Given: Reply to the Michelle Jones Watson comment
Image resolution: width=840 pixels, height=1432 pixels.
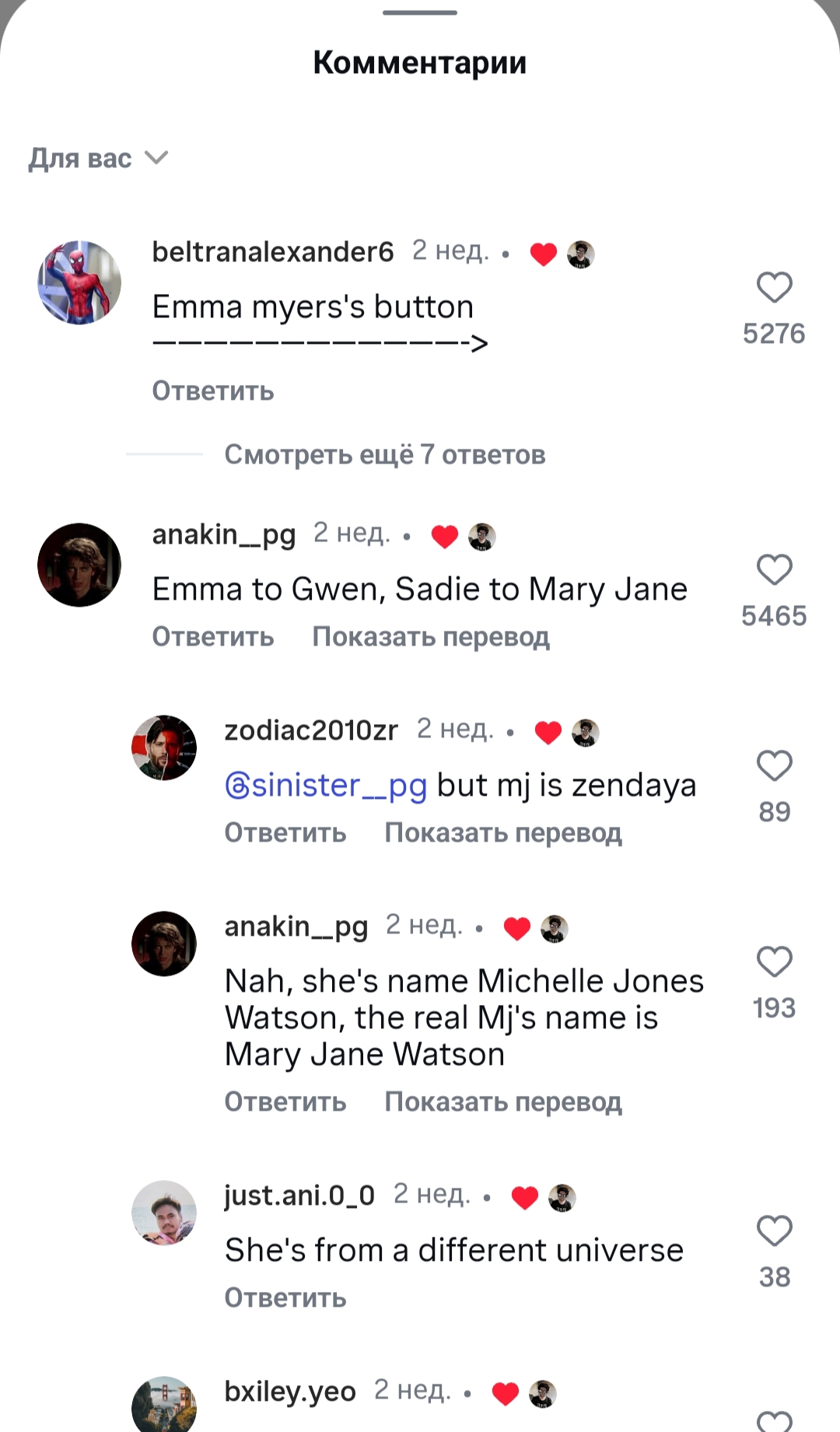Looking at the screenshot, I should click(x=285, y=1101).
